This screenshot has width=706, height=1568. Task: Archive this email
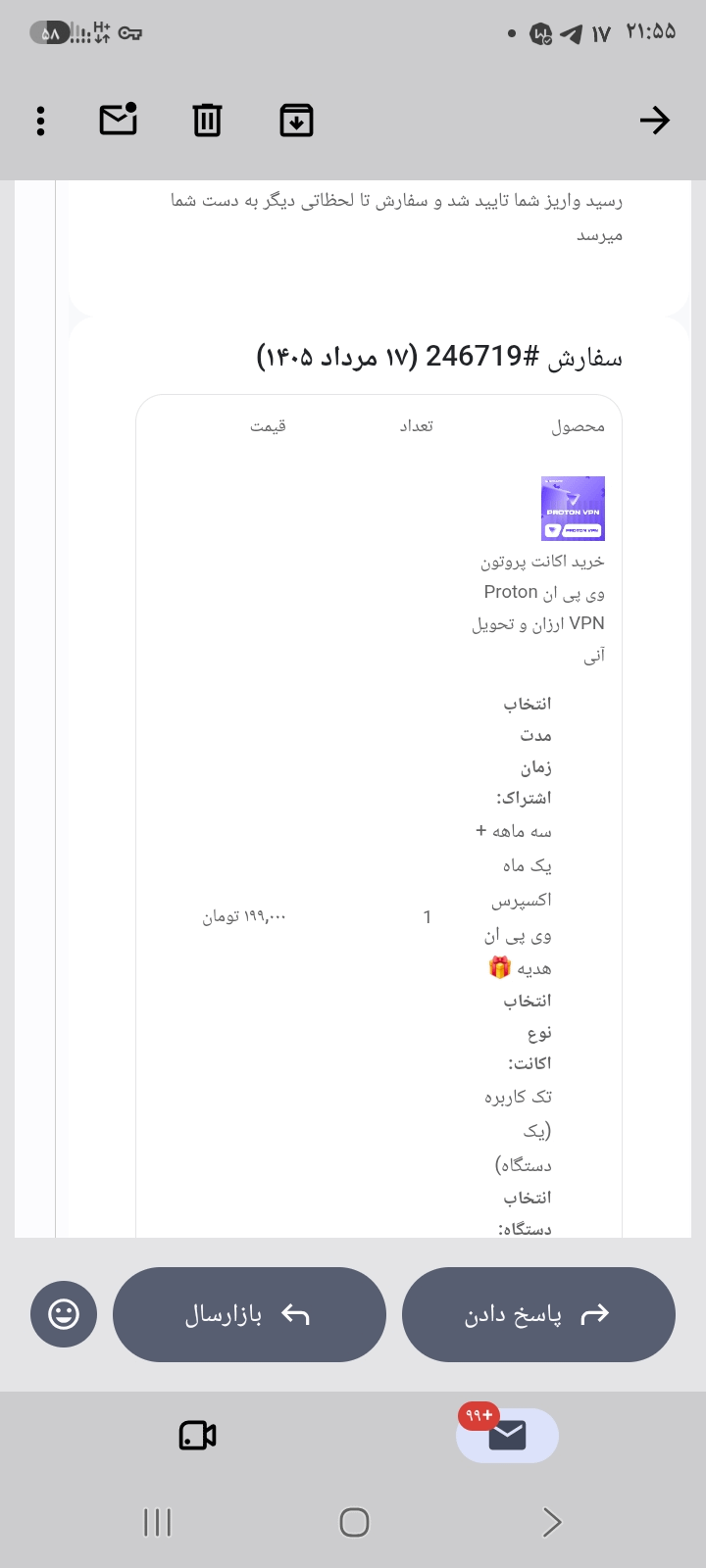pos(296,121)
